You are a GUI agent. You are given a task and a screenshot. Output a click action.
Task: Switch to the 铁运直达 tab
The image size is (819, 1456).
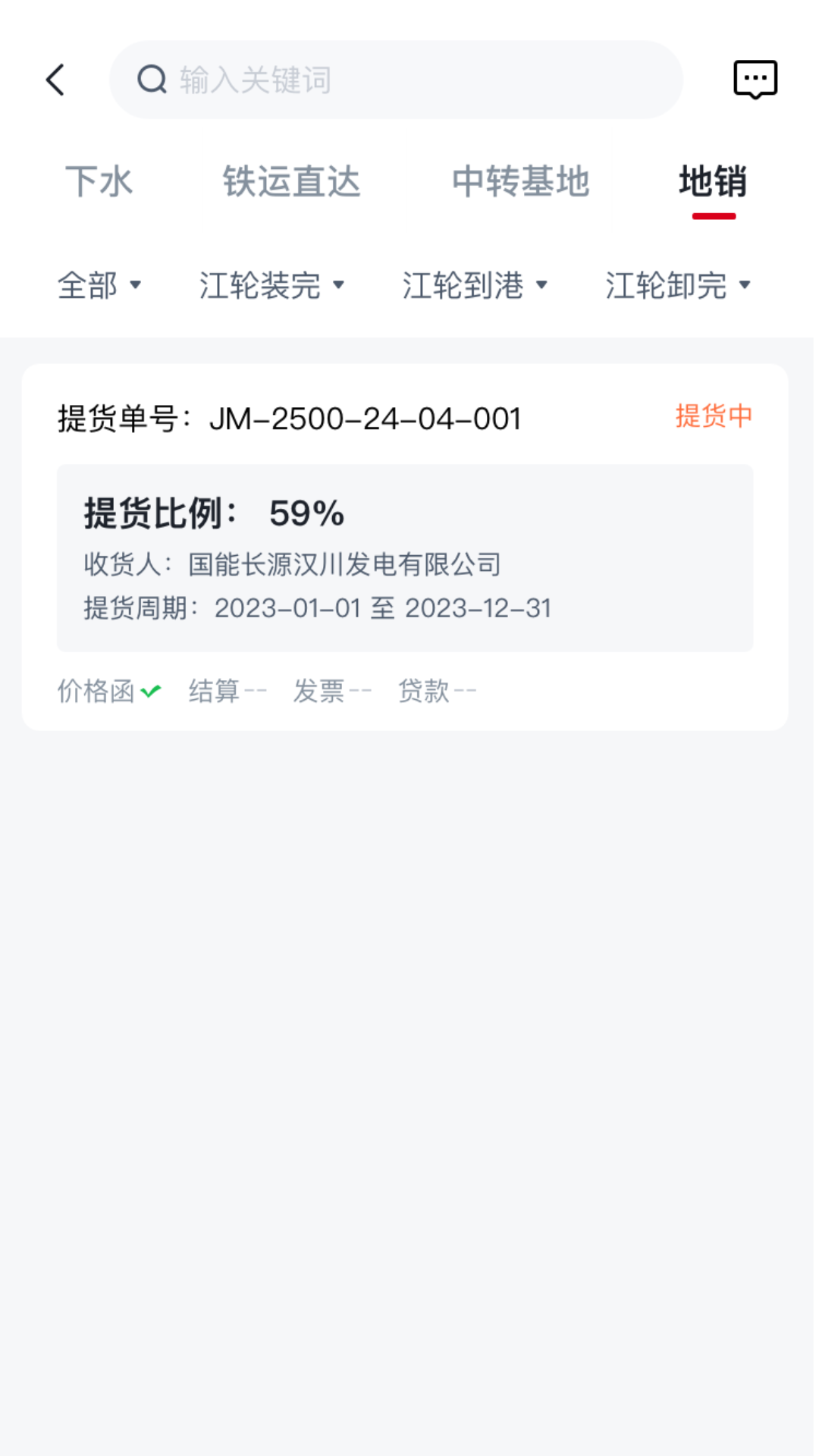click(291, 182)
